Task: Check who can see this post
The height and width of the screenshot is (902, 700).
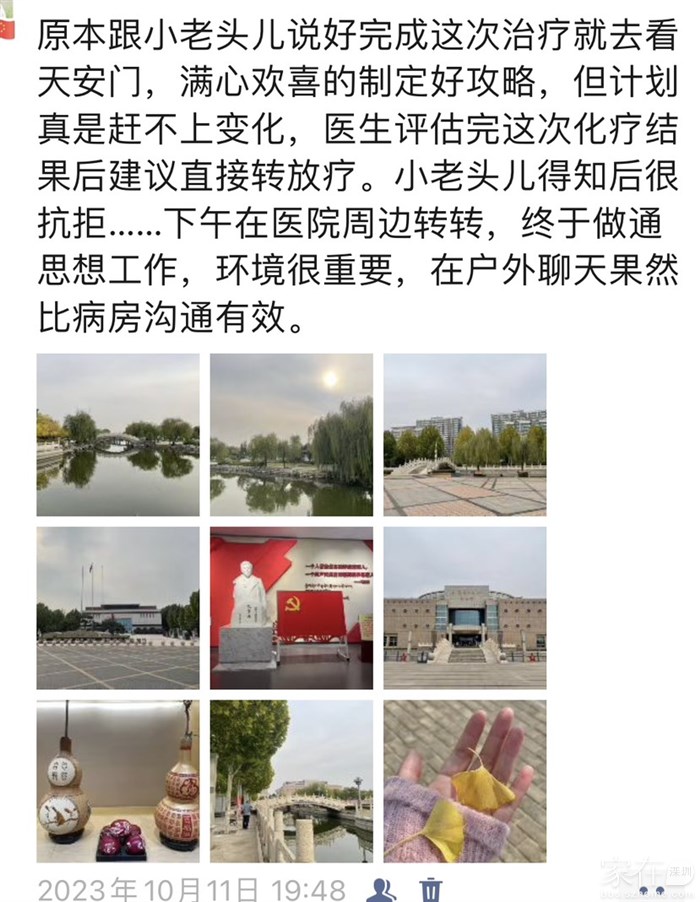Action: click(381, 888)
